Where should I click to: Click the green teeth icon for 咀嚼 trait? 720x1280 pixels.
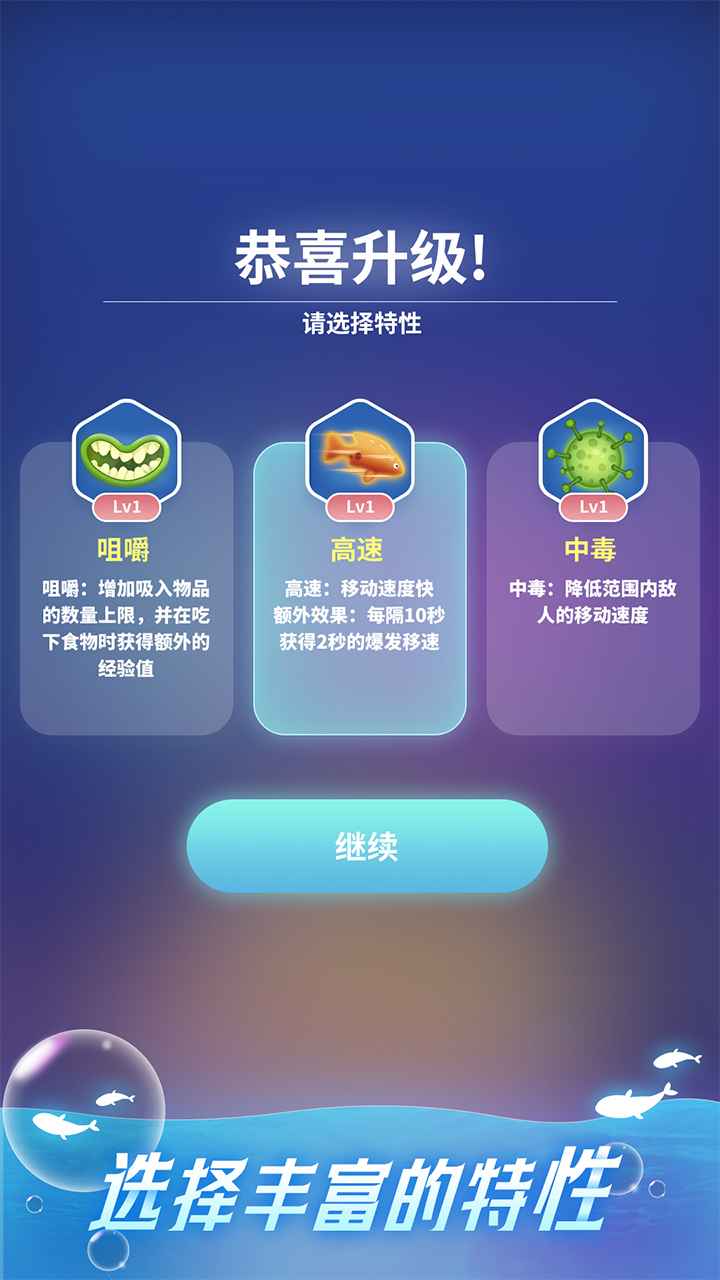[x=124, y=455]
